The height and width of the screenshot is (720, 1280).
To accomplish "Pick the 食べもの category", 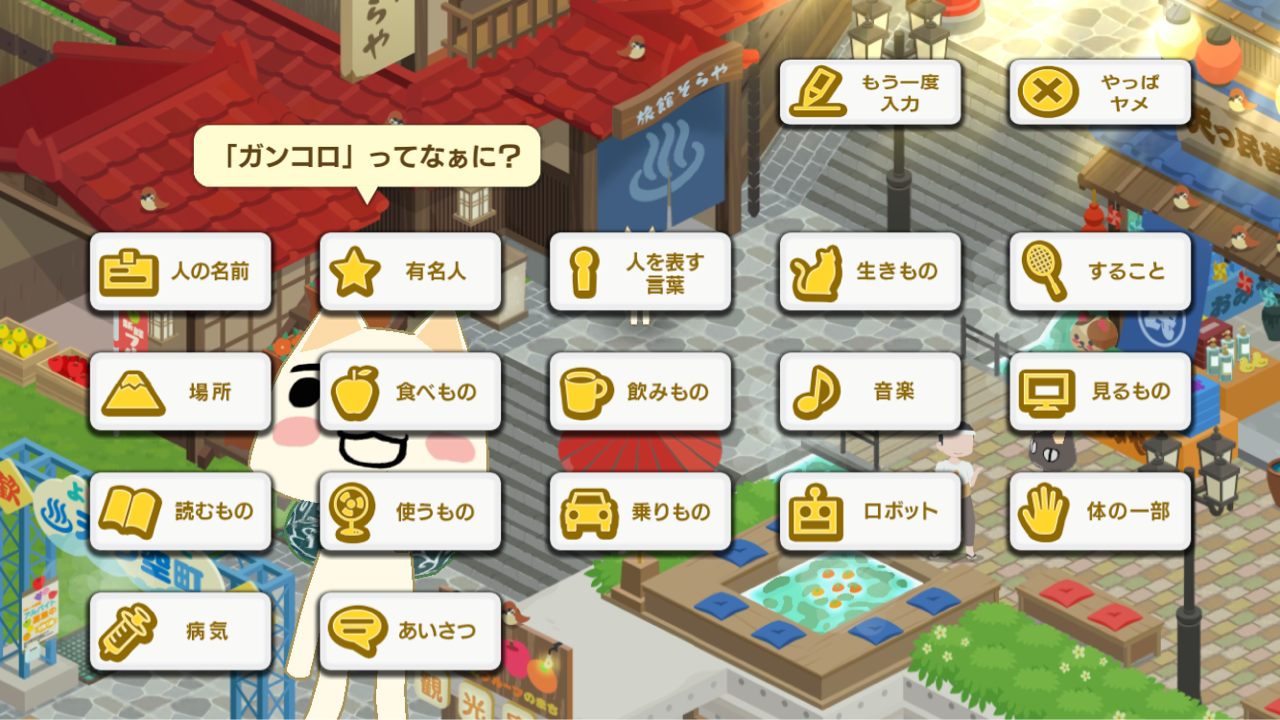I will [x=410, y=391].
